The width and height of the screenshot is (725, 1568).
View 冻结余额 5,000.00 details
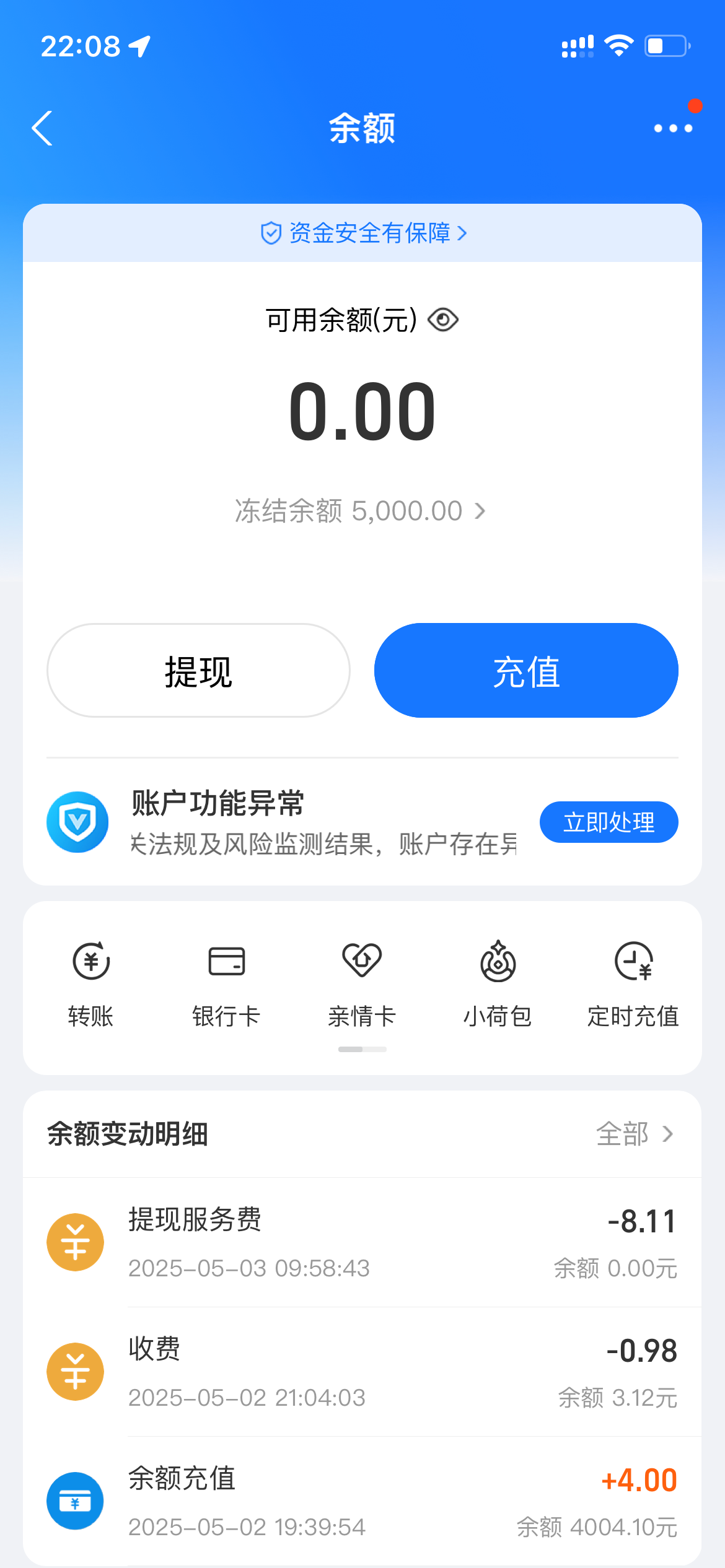tap(359, 512)
